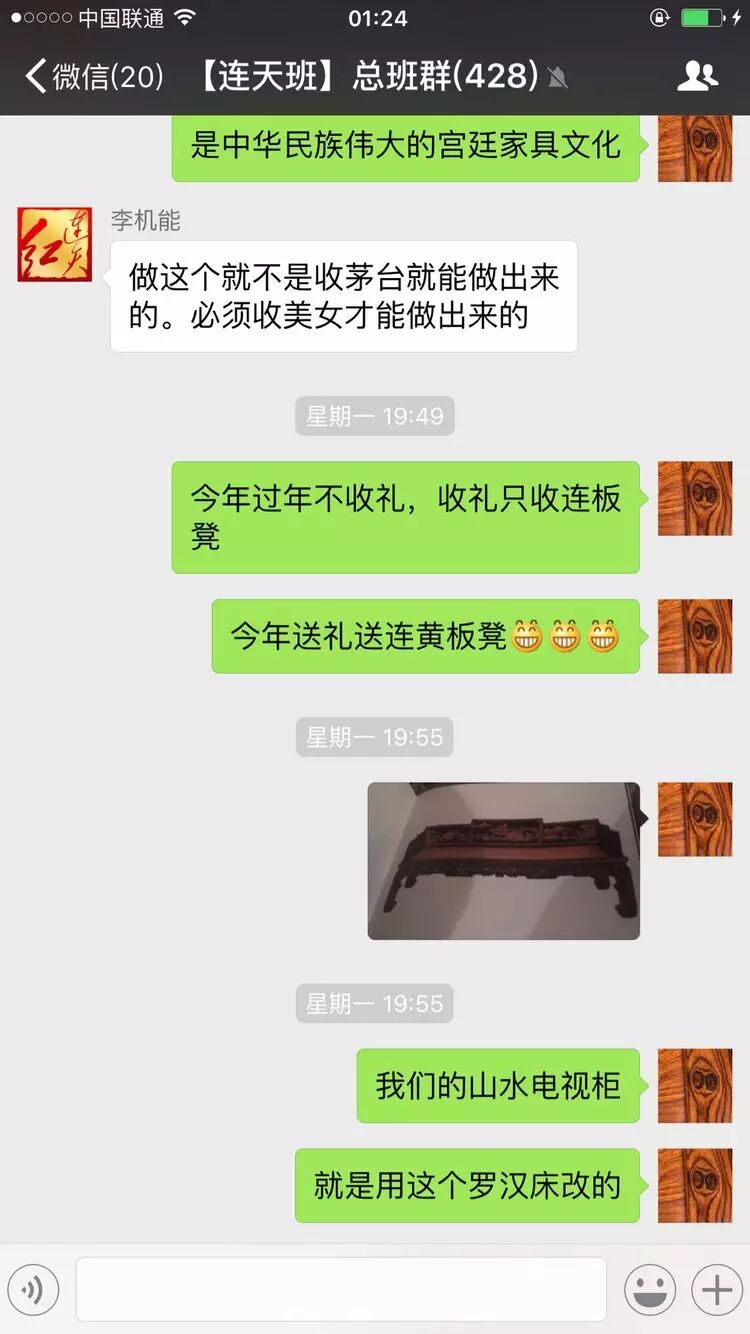Tap the avatar beside 我们的山水电视柜
This screenshot has width=750, height=1334.
click(x=695, y=1086)
